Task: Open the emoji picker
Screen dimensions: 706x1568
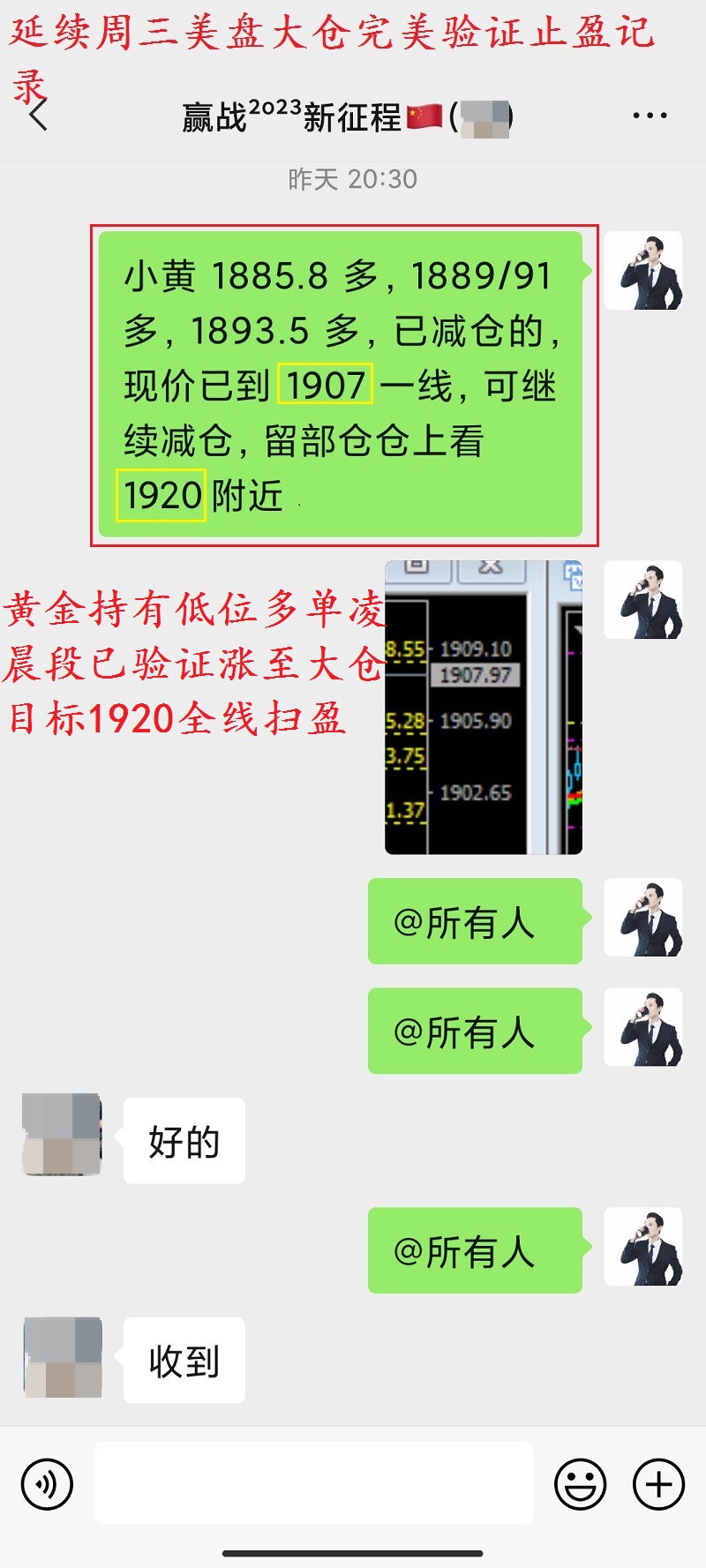Action: point(580,1484)
